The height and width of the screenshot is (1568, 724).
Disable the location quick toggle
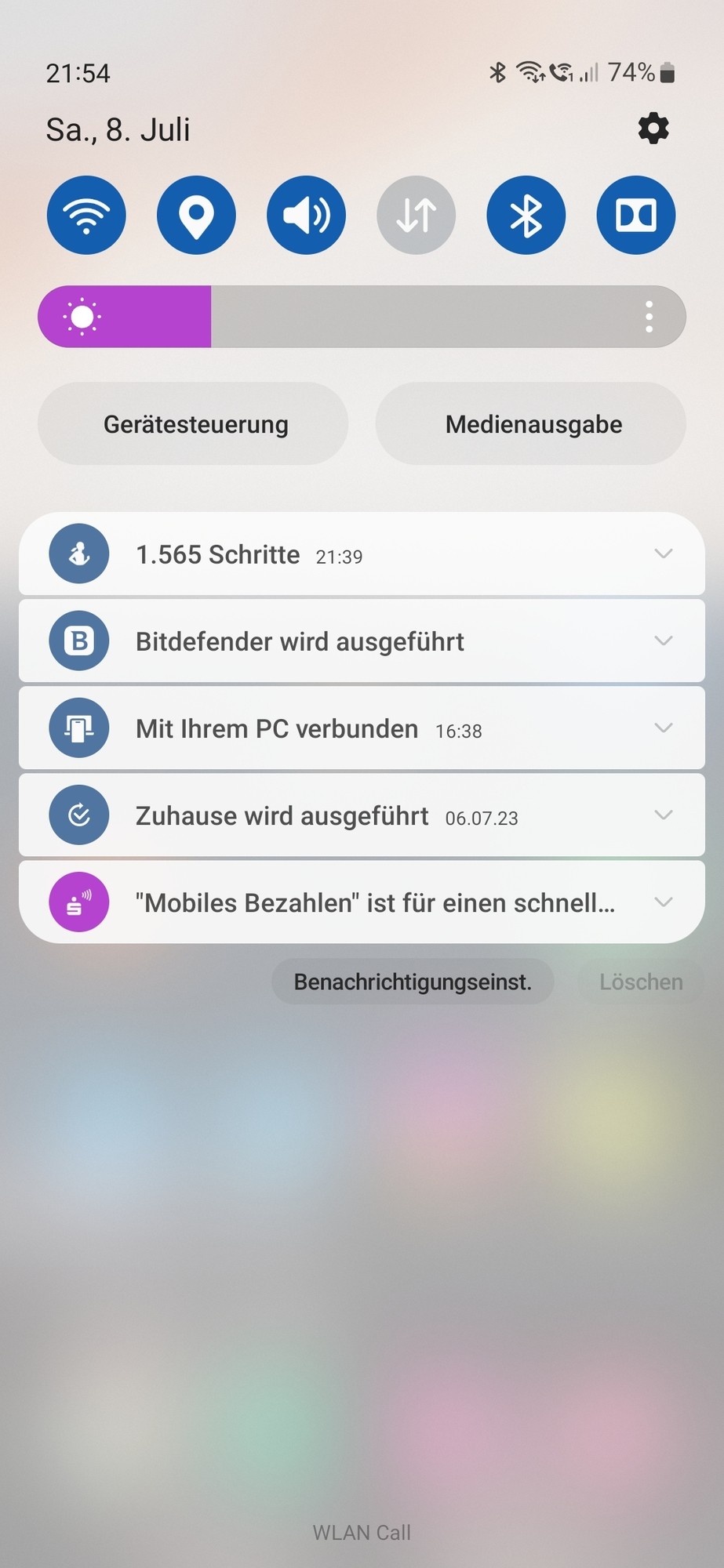click(196, 215)
